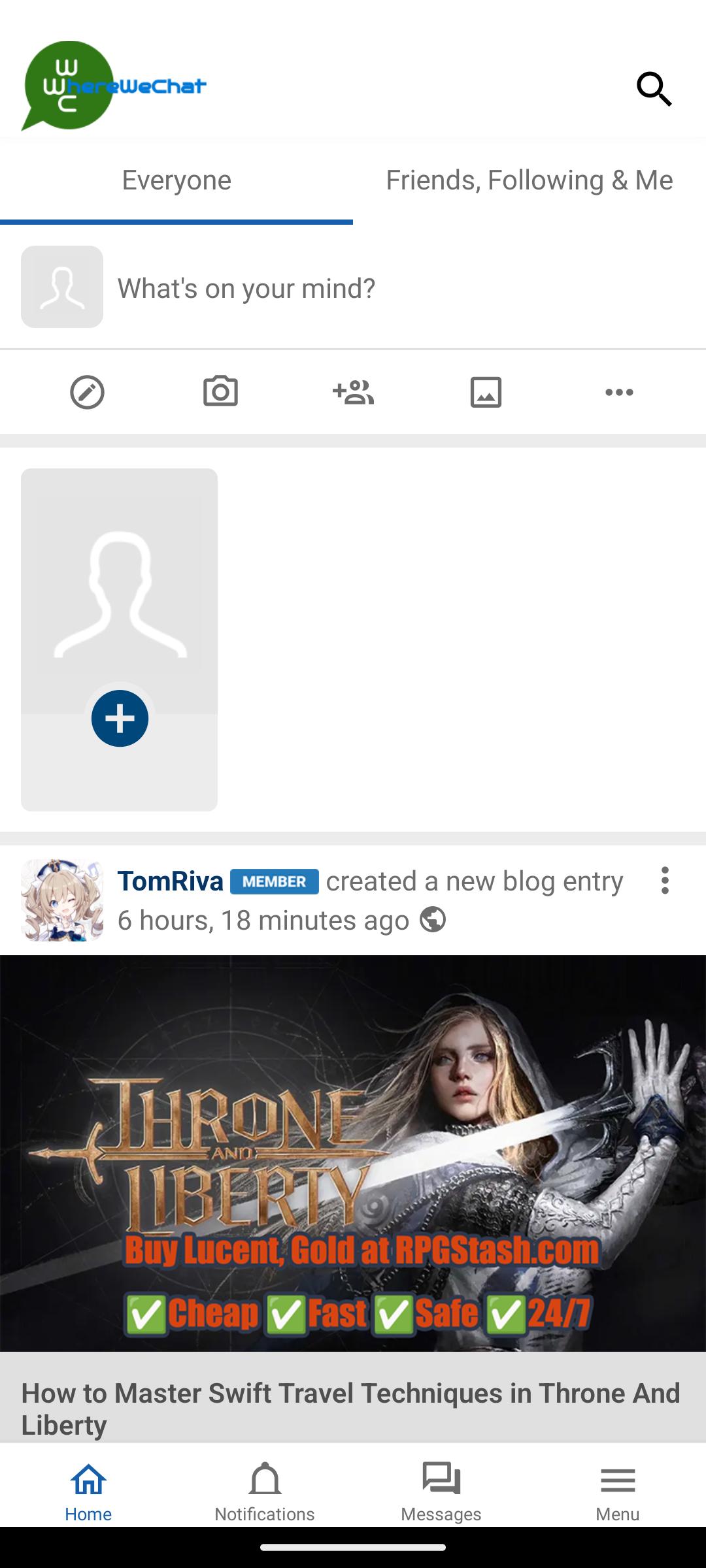
Task: Open search with the magnifier icon
Action: (x=654, y=89)
